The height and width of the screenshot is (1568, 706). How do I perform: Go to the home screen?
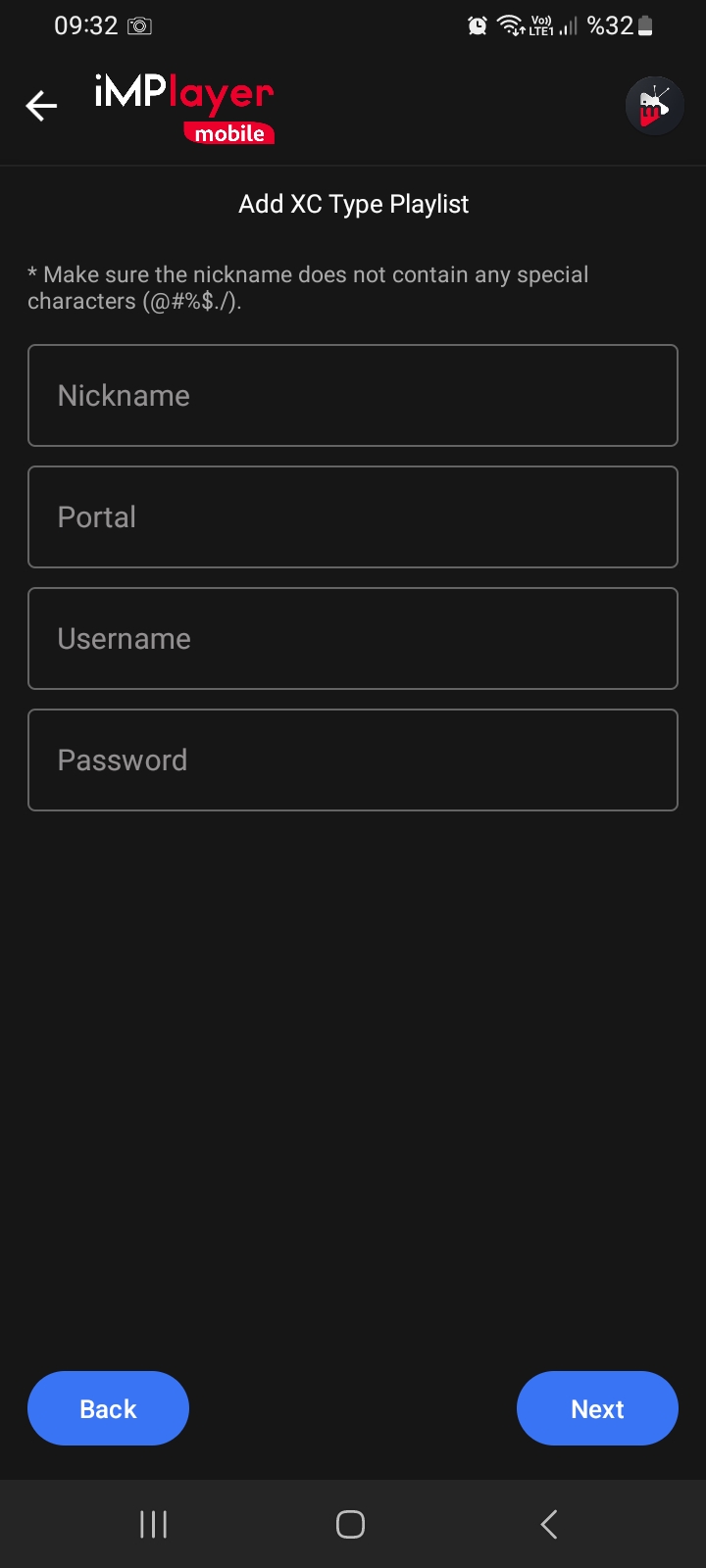click(351, 1524)
